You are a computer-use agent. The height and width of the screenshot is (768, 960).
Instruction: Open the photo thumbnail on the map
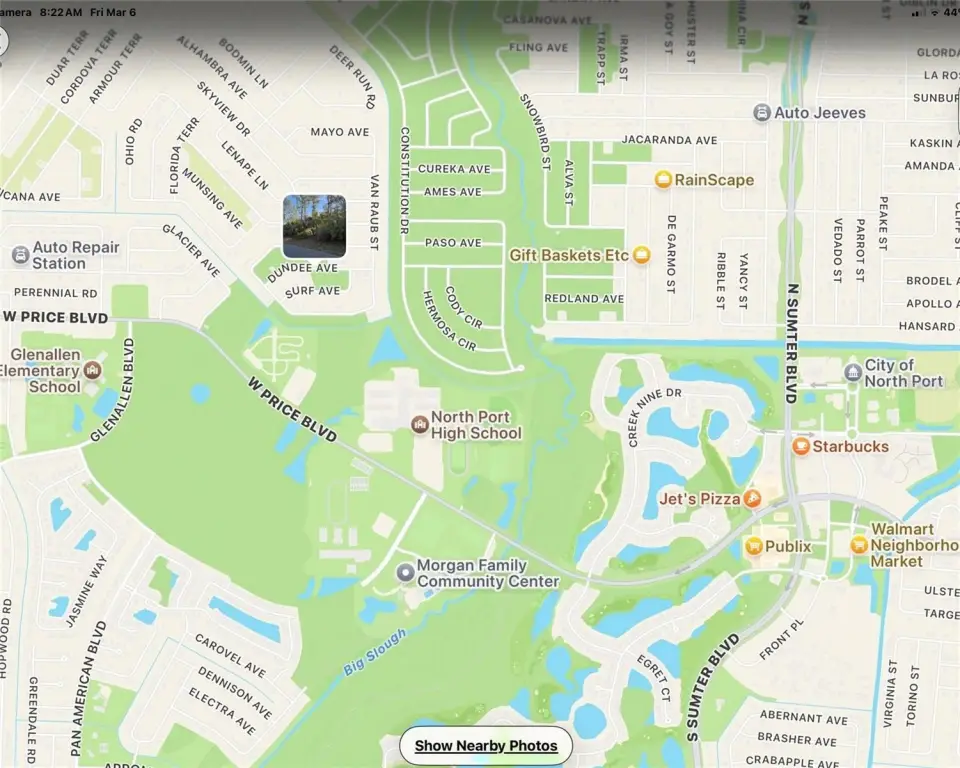tap(314, 226)
